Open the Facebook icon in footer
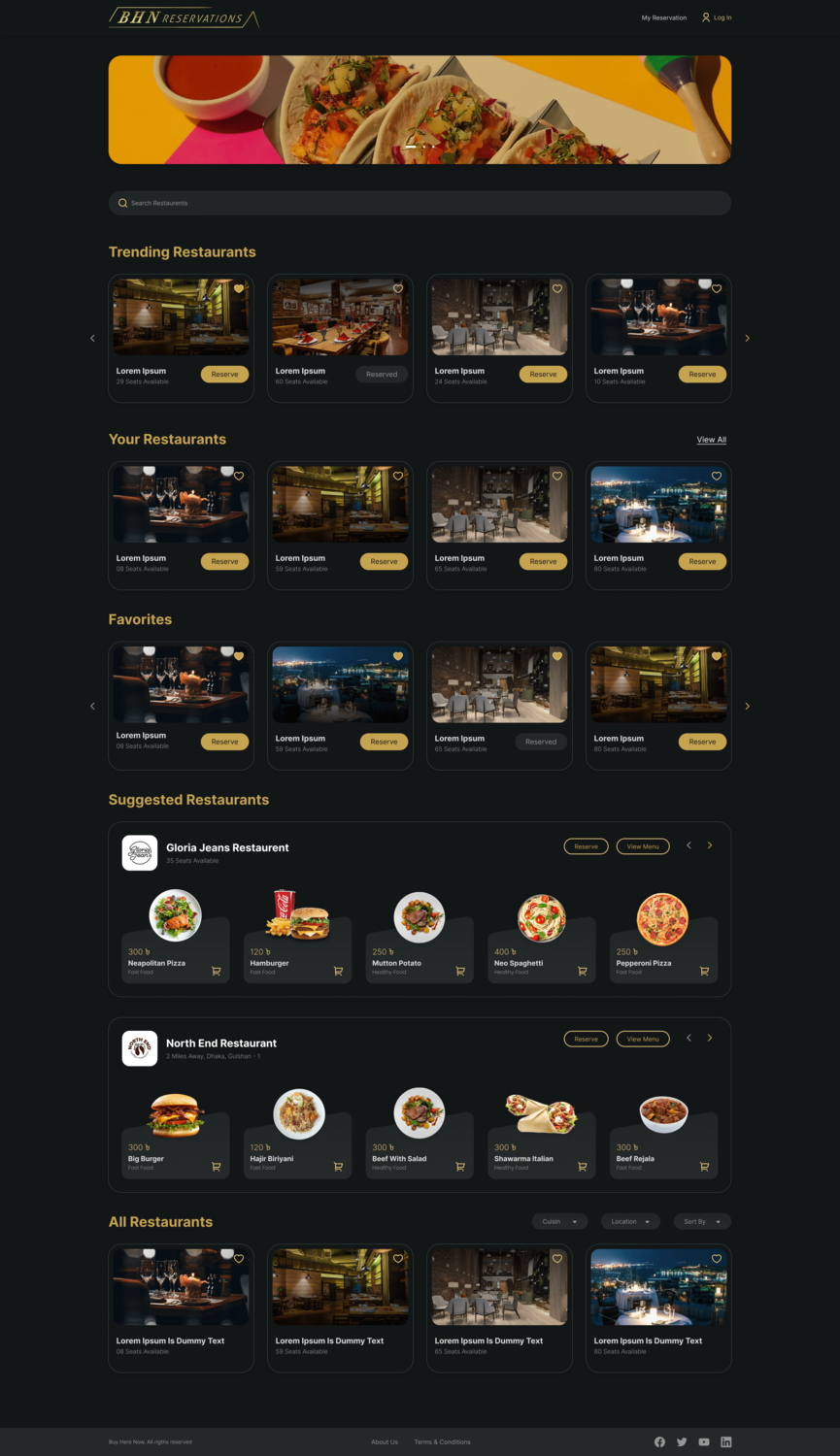The height and width of the screenshot is (1456, 840). 659,1441
